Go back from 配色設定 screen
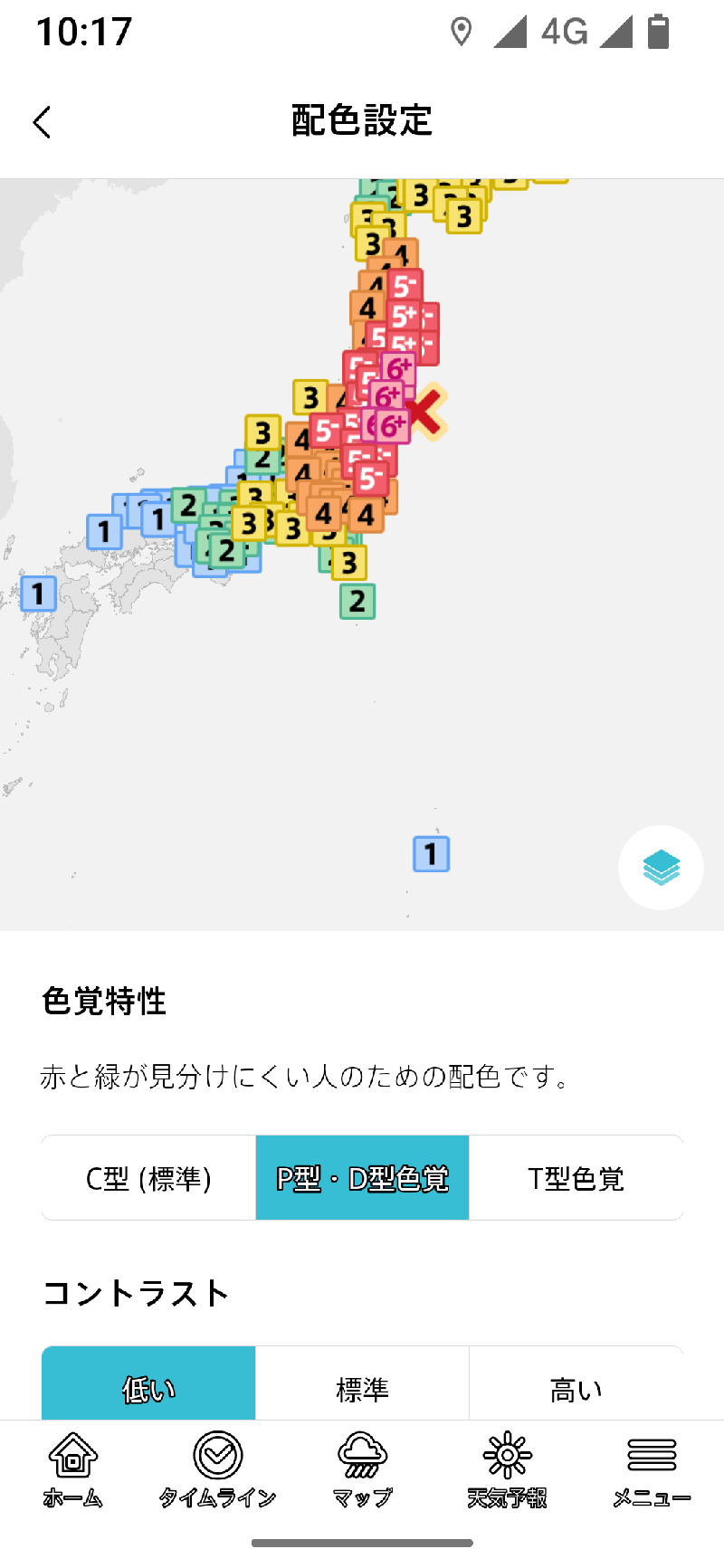The image size is (724, 1568). coord(42,122)
